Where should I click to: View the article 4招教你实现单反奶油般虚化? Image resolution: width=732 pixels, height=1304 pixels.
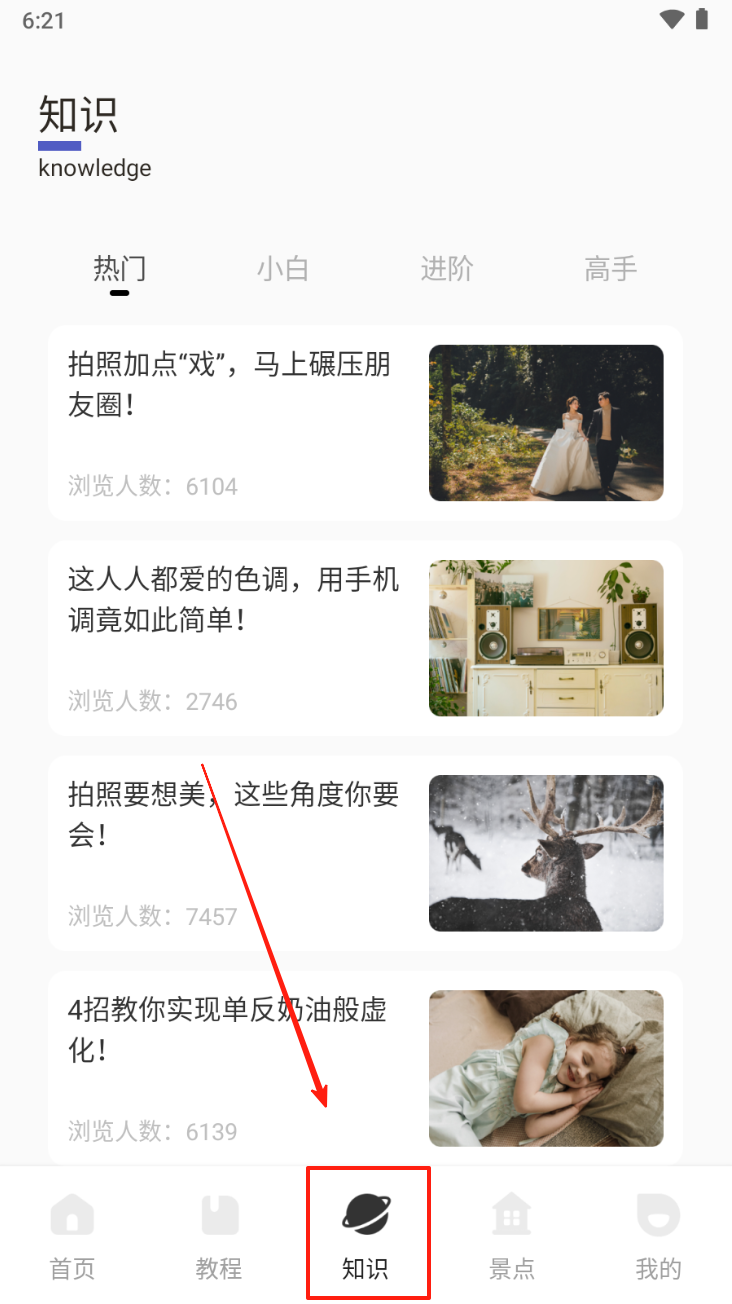(x=365, y=1067)
